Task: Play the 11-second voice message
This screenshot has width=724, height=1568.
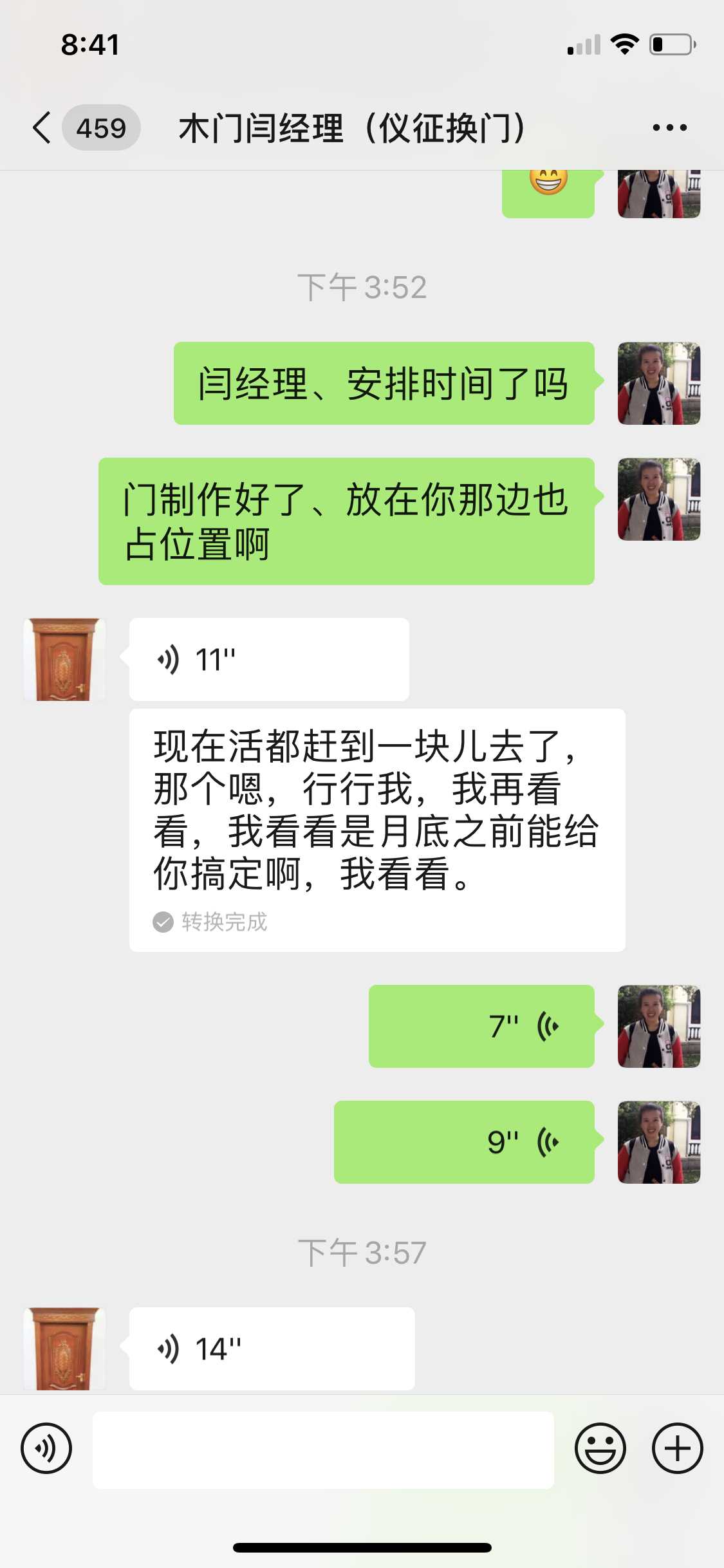Action: pyautogui.click(x=268, y=659)
